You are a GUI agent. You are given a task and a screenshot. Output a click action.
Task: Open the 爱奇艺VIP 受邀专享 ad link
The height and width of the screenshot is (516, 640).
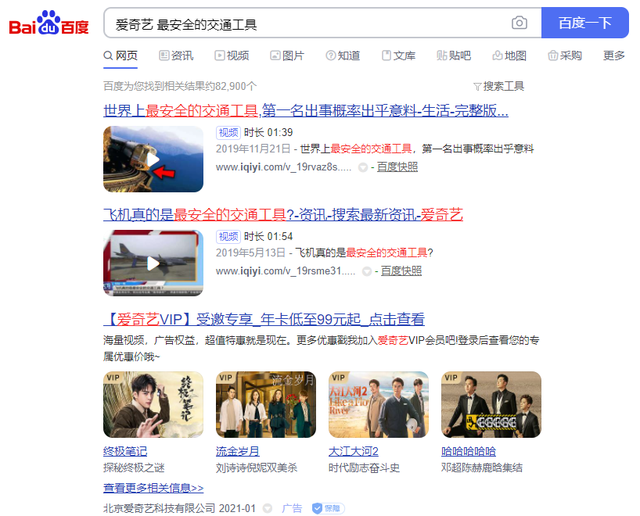pyautogui.click(x=264, y=319)
